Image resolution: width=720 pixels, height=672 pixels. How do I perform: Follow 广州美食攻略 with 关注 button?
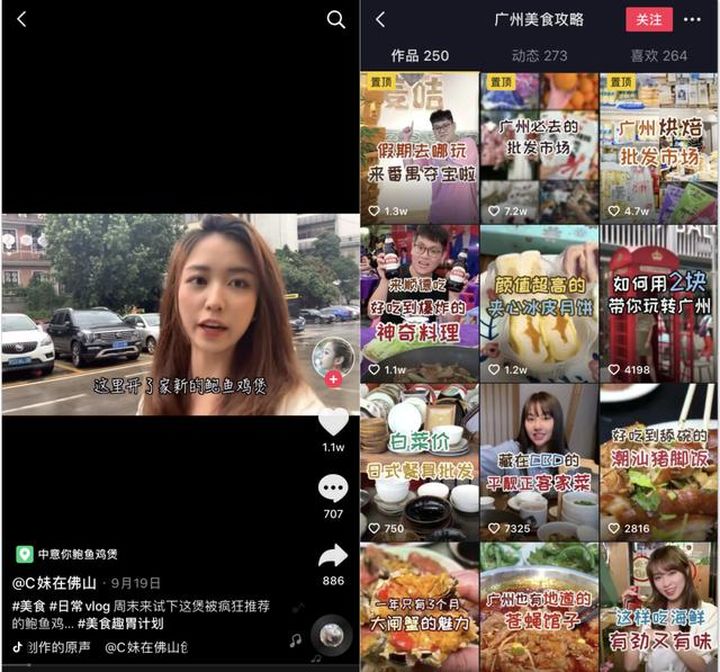pyautogui.click(x=649, y=19)
